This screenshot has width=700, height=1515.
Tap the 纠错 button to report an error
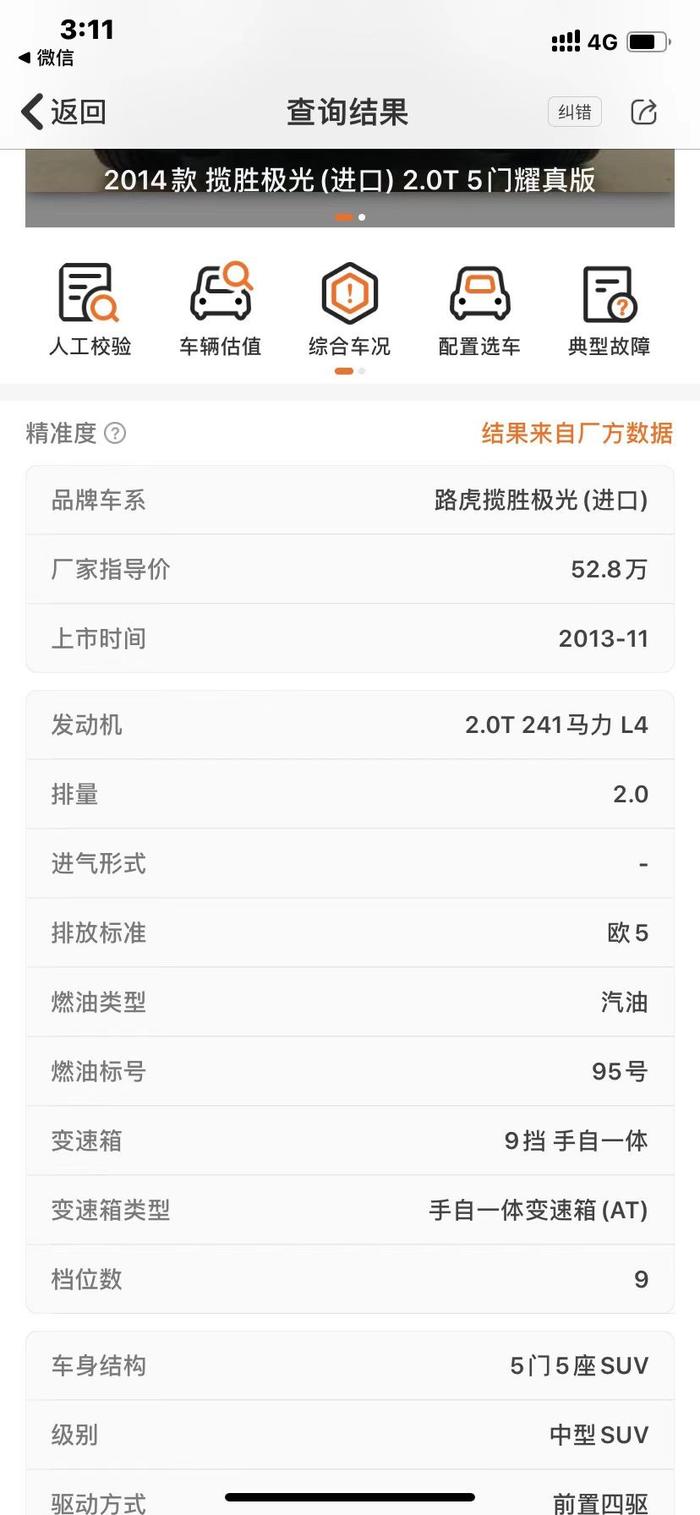575,112
